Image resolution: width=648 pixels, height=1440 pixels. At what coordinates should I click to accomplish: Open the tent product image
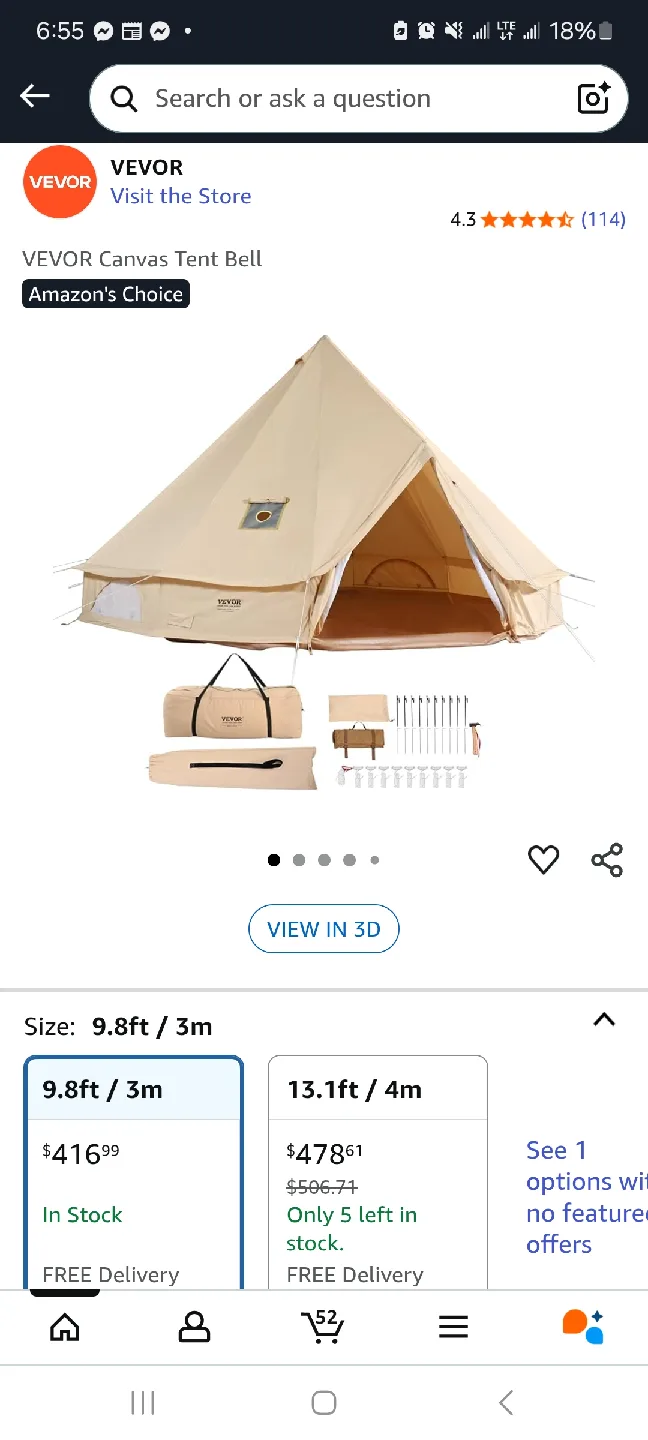(324, 560)
